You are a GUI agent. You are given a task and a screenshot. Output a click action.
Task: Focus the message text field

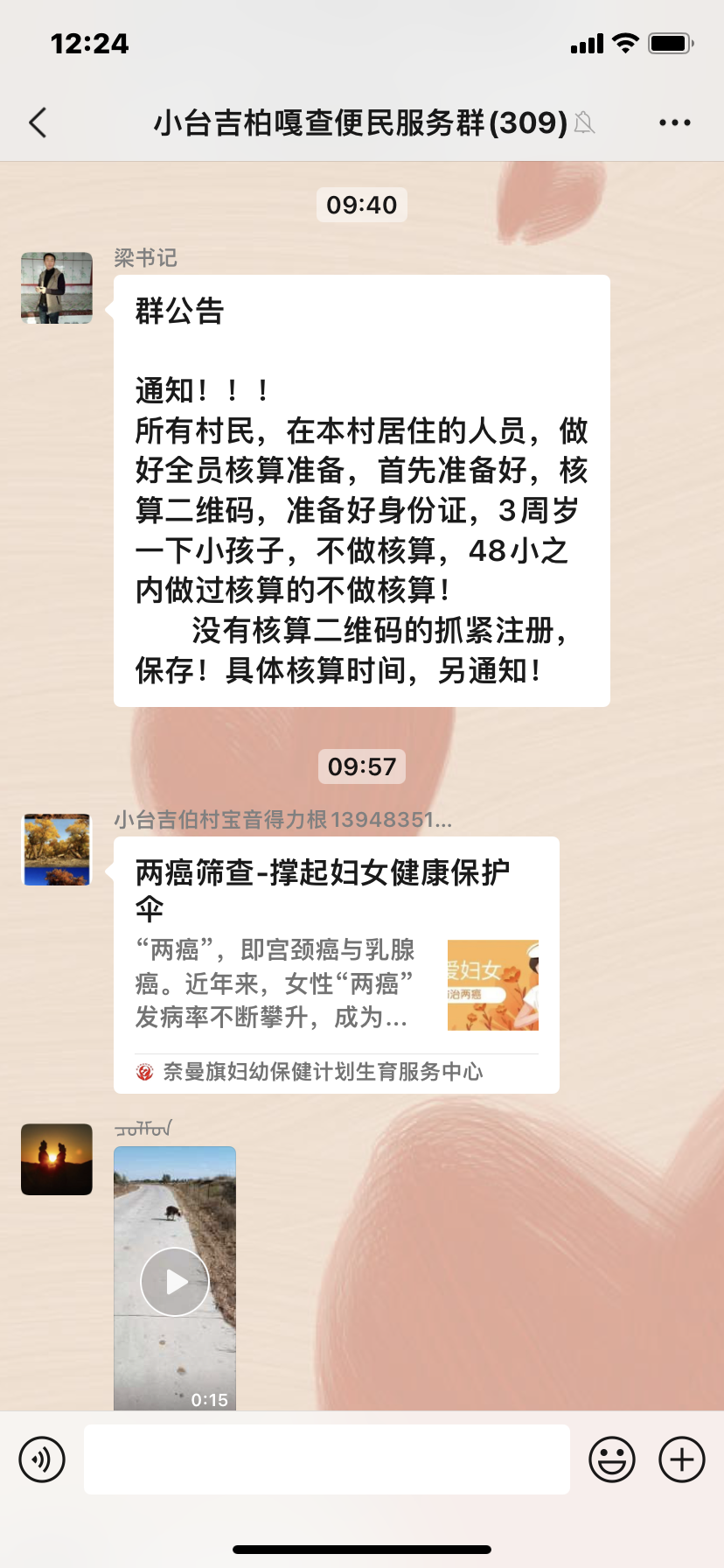(x=326, y=1459)
